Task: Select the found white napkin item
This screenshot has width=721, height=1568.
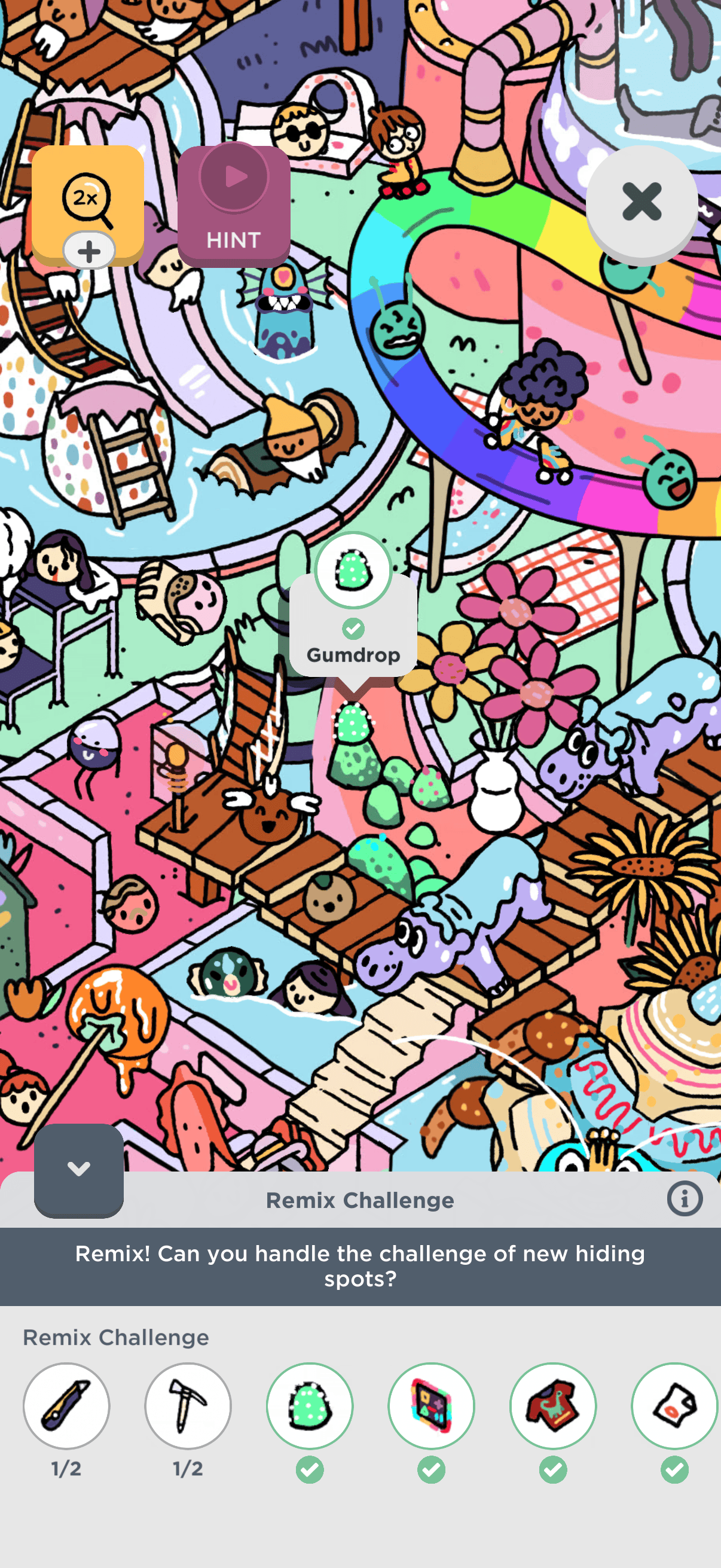Action: click(x=675, y=1405)
